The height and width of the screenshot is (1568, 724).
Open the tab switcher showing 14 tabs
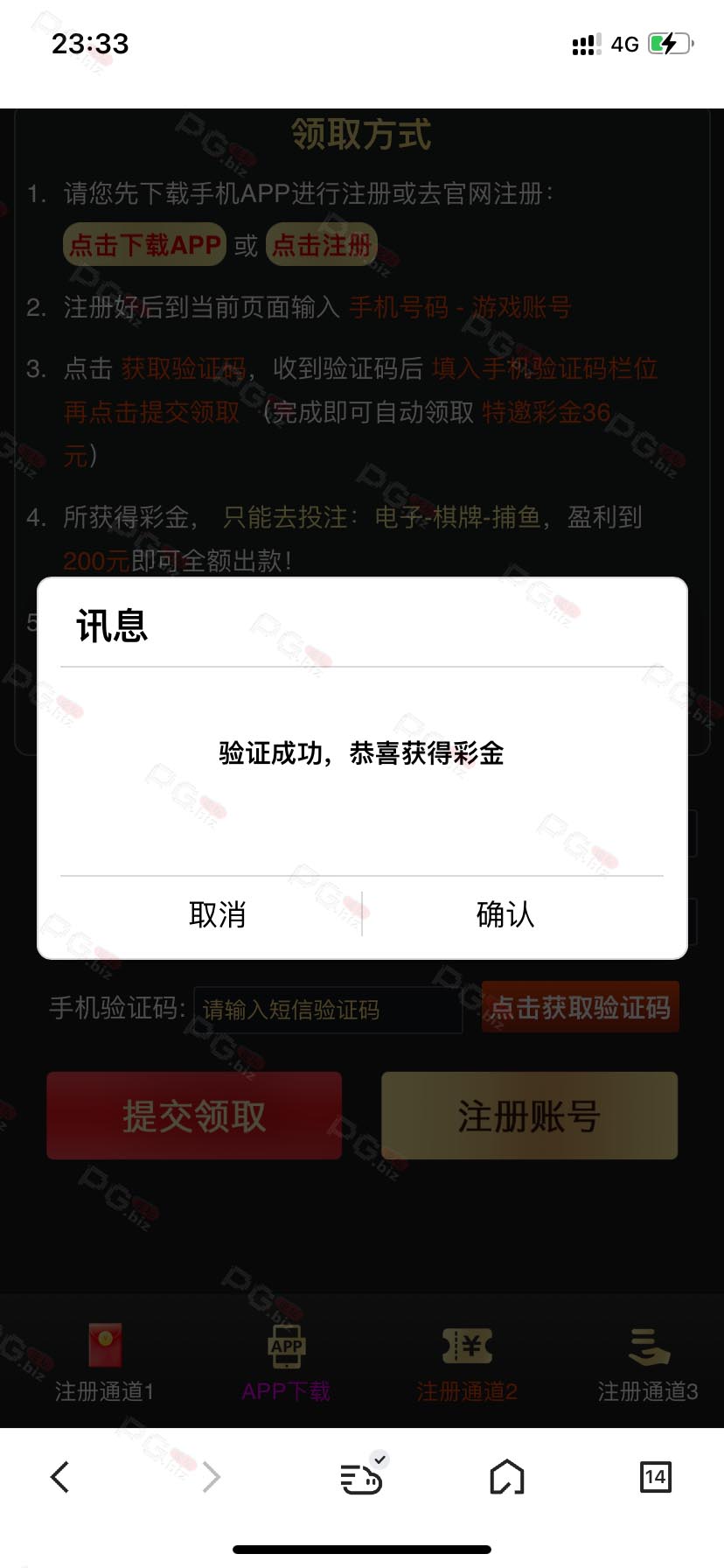click(x=656, y=1477)
